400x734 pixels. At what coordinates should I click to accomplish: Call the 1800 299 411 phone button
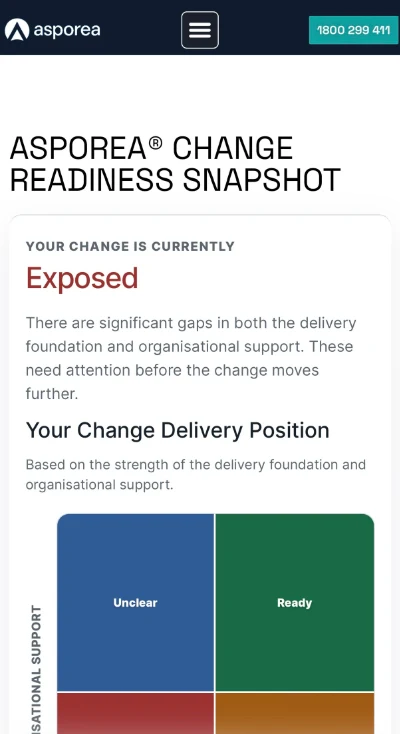[354, 30]
